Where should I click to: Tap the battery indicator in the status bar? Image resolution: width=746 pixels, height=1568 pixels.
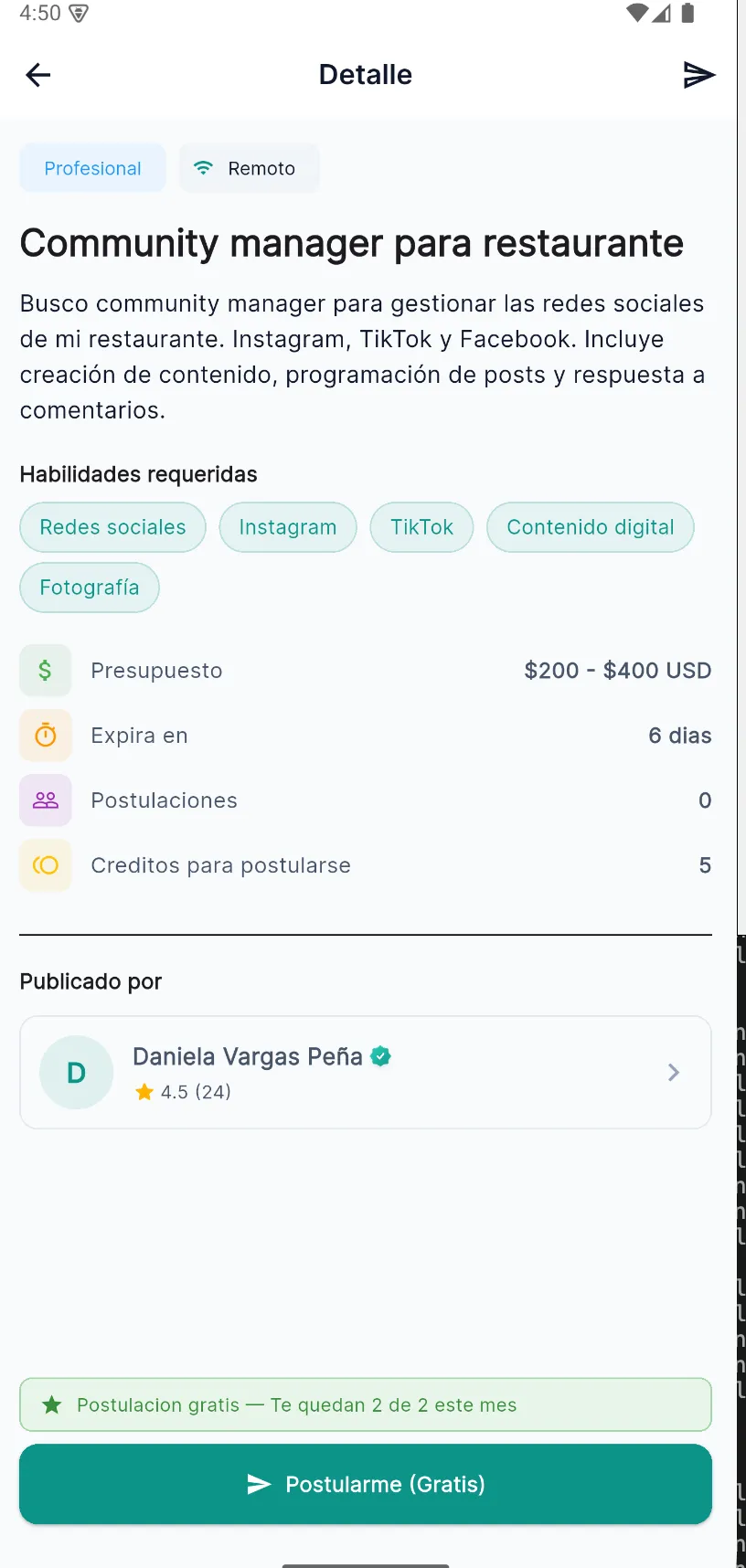coord(685,14)
